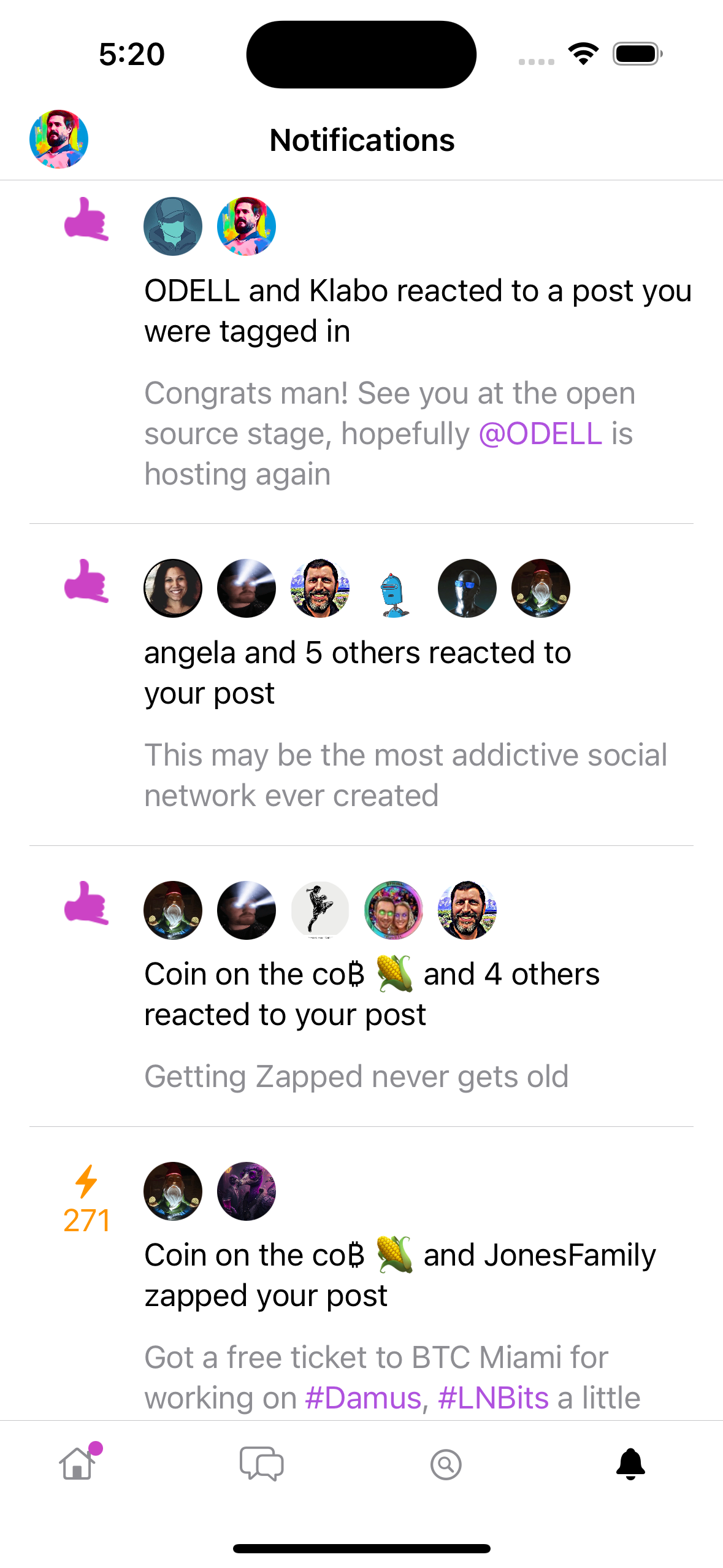The image size is (723, 1568).
Task: View angela's avatar in the reactions row
Action: (x=173, y=588)
